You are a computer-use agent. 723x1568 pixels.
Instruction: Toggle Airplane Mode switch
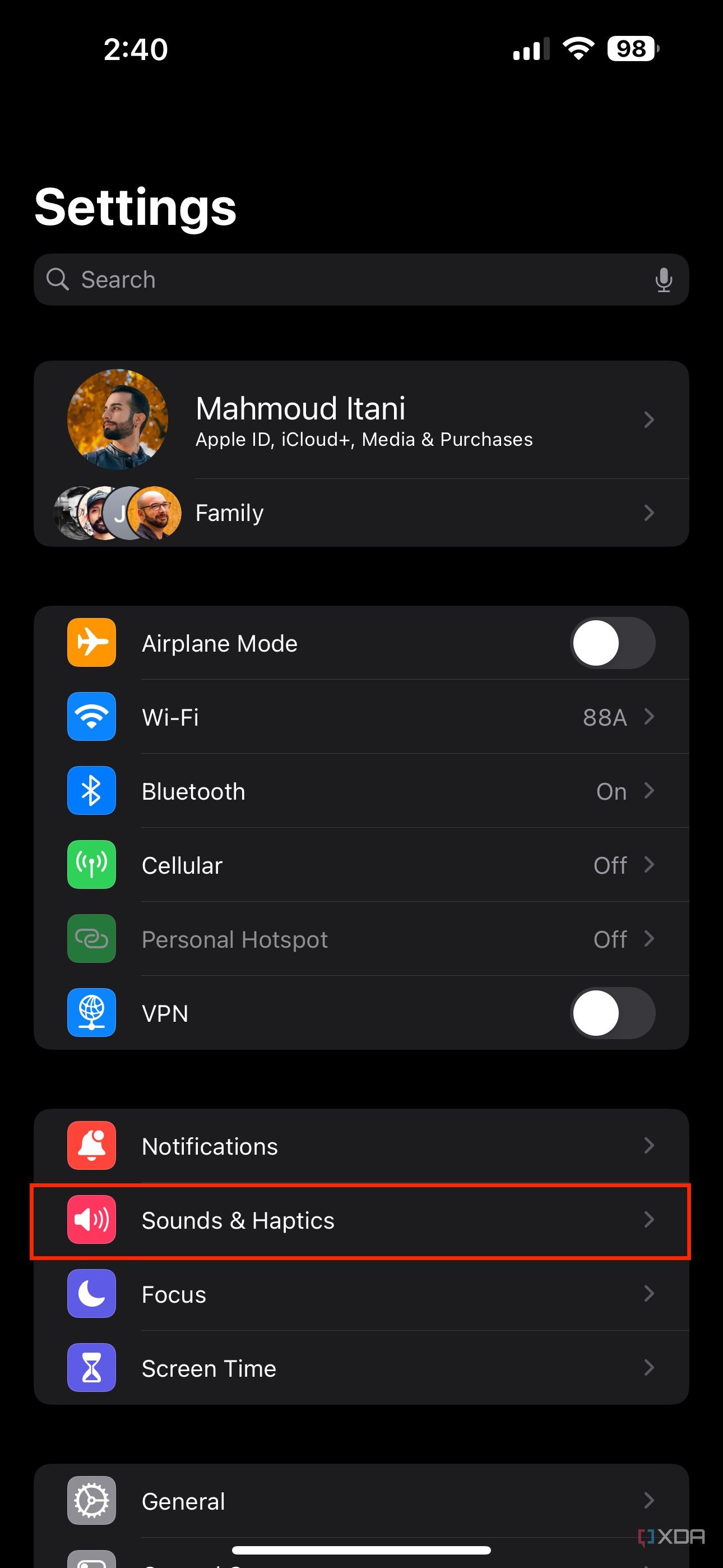611,643
